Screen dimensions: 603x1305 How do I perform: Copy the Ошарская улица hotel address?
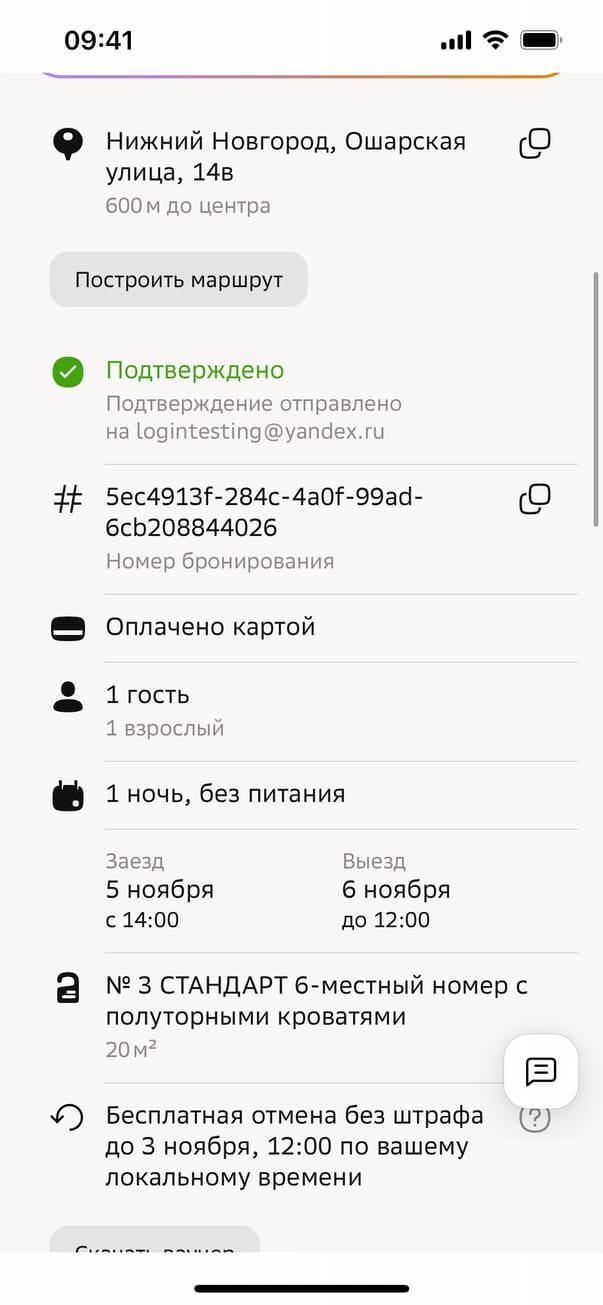tap(535, 144)
